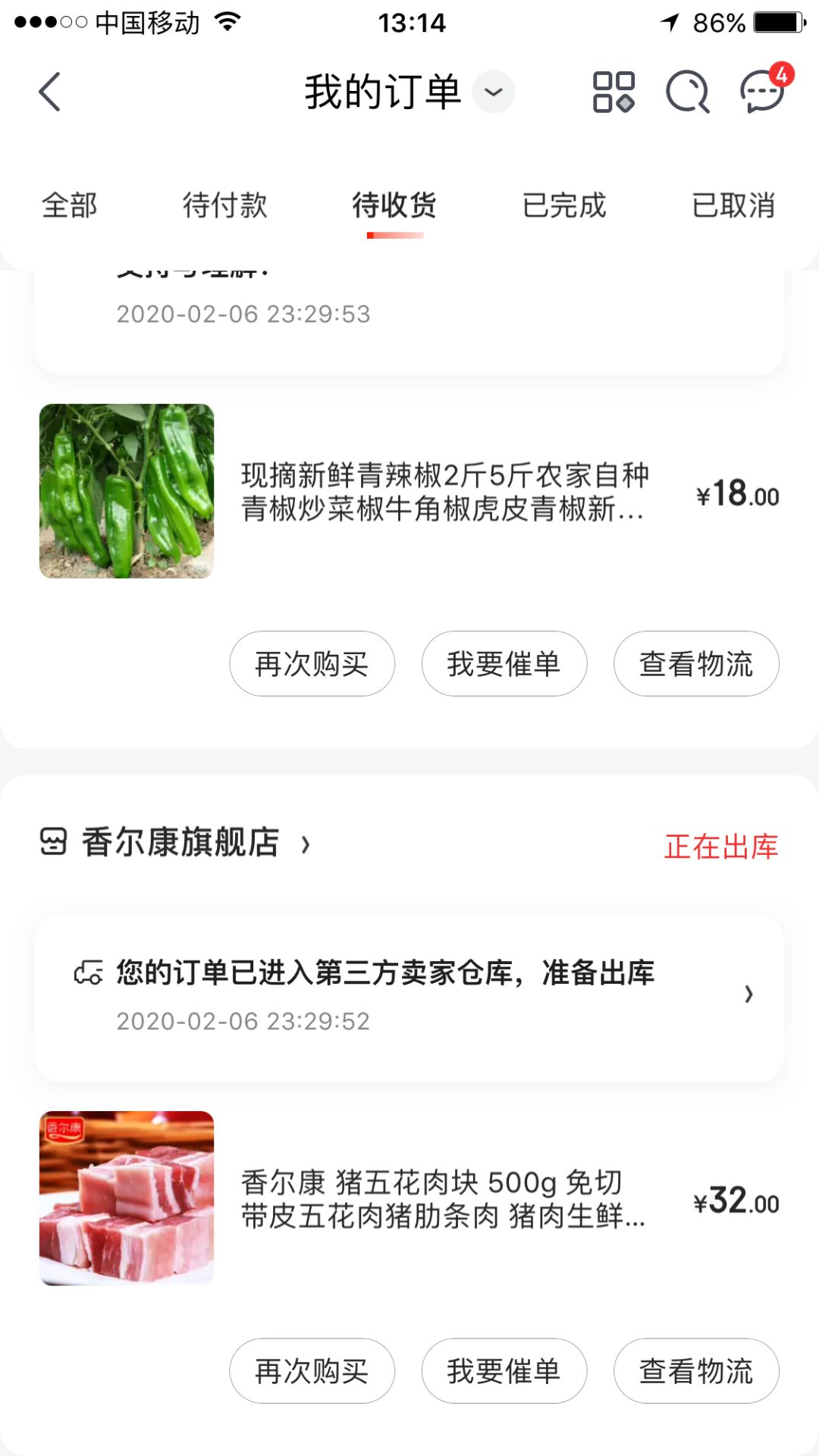Open the search orders icon
This screenshot has height=1456, width=819.
point(686,90)
